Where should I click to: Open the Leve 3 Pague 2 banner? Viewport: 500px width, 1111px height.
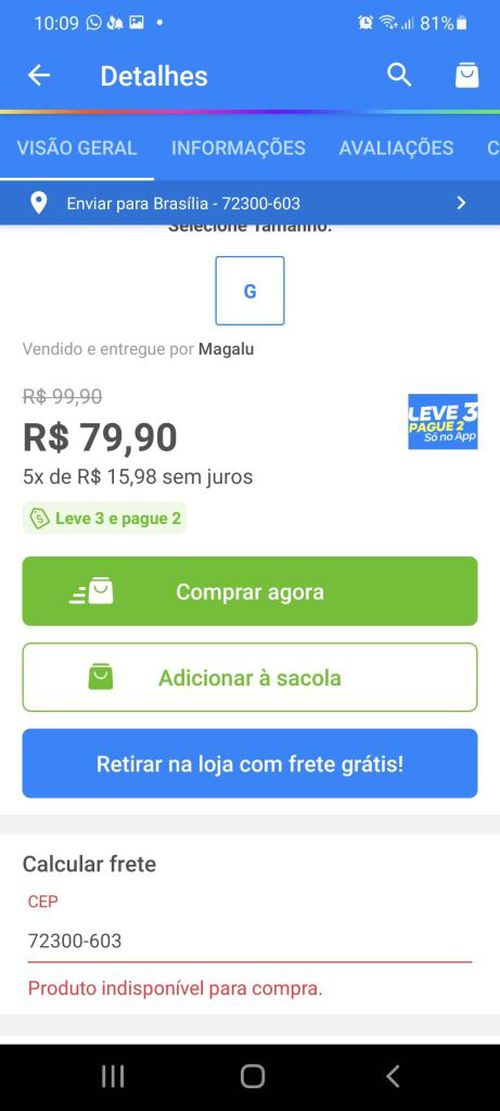[x=443, y=422]
